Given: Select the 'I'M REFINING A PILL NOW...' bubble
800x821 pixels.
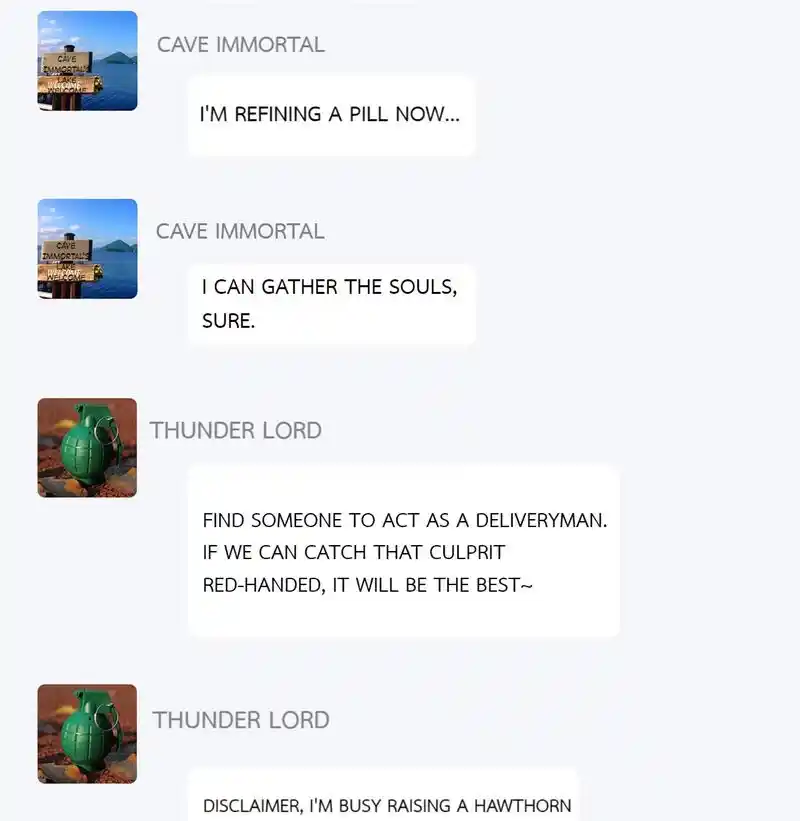Looking at the screenshot, I should click(330, 114).
